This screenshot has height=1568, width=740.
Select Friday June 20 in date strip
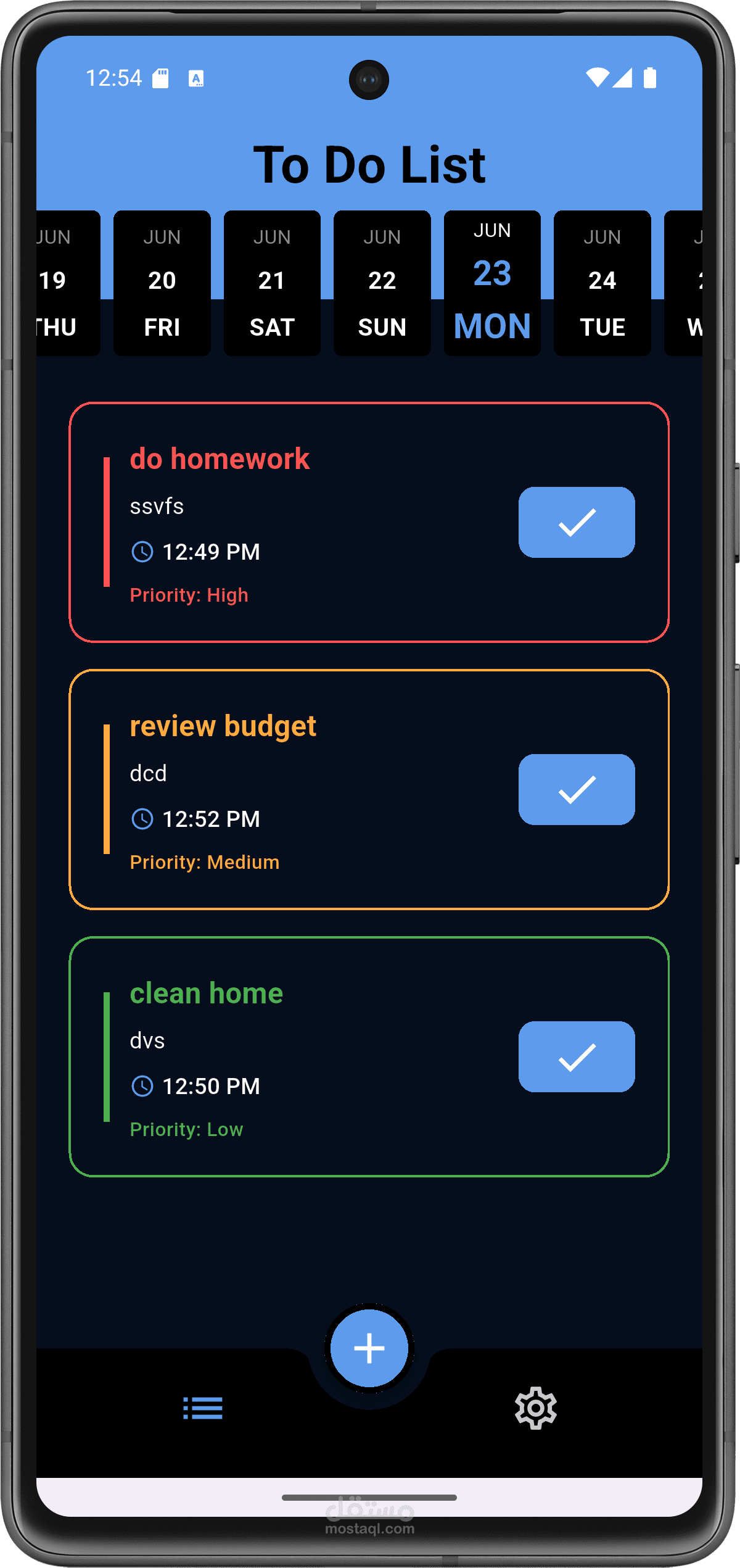pyautogui.click(x=162, y=283)
